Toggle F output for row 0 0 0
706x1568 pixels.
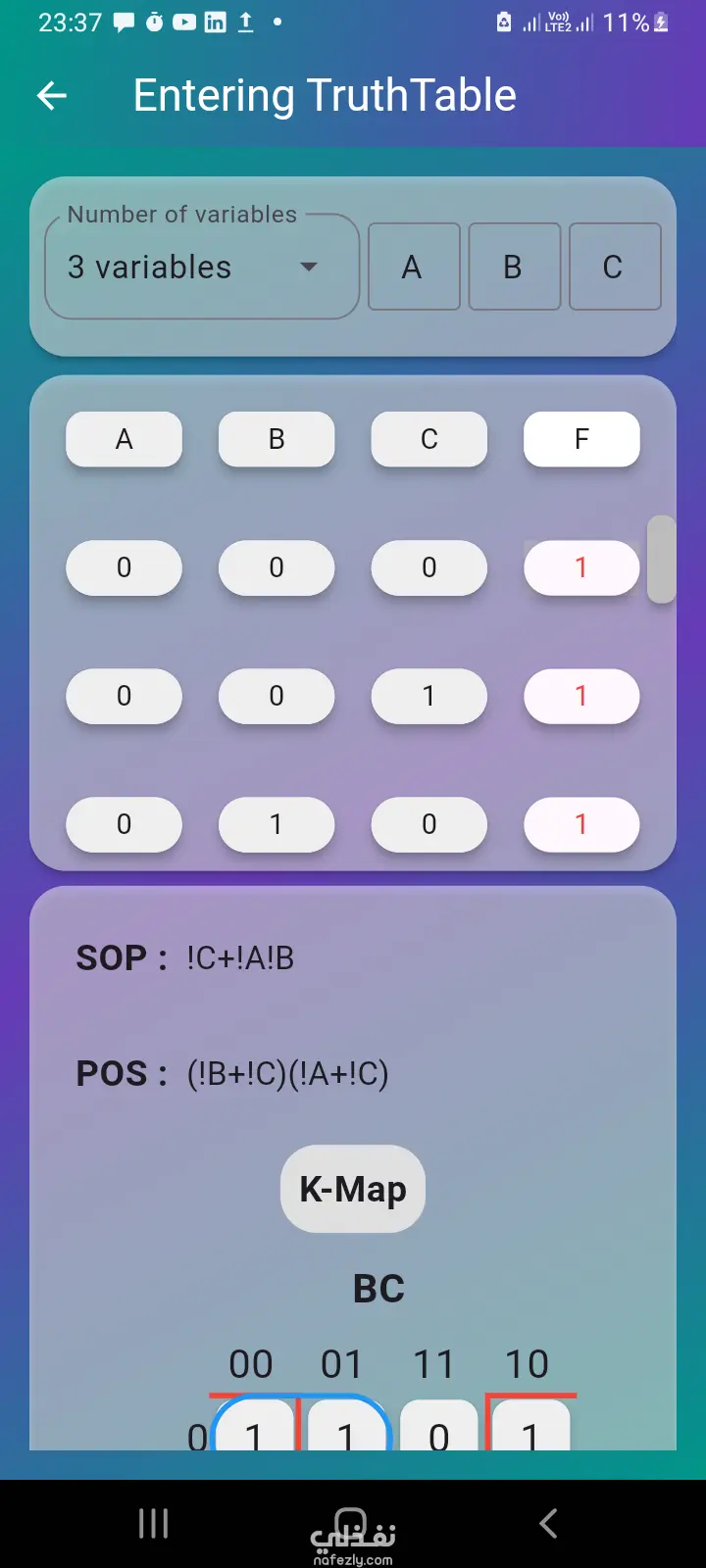(581, 567)
